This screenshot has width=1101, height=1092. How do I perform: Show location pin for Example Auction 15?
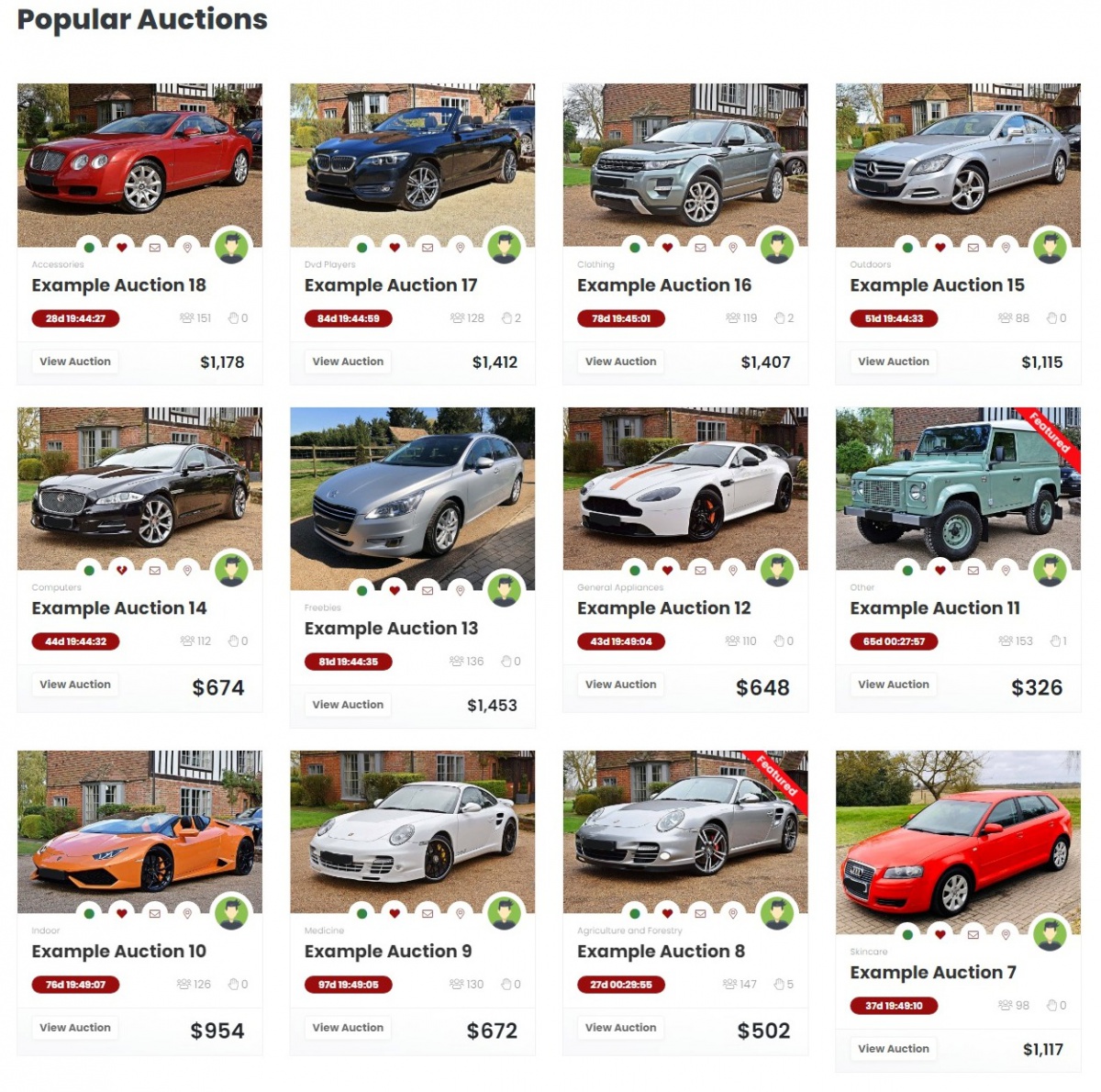(1006, 247)
